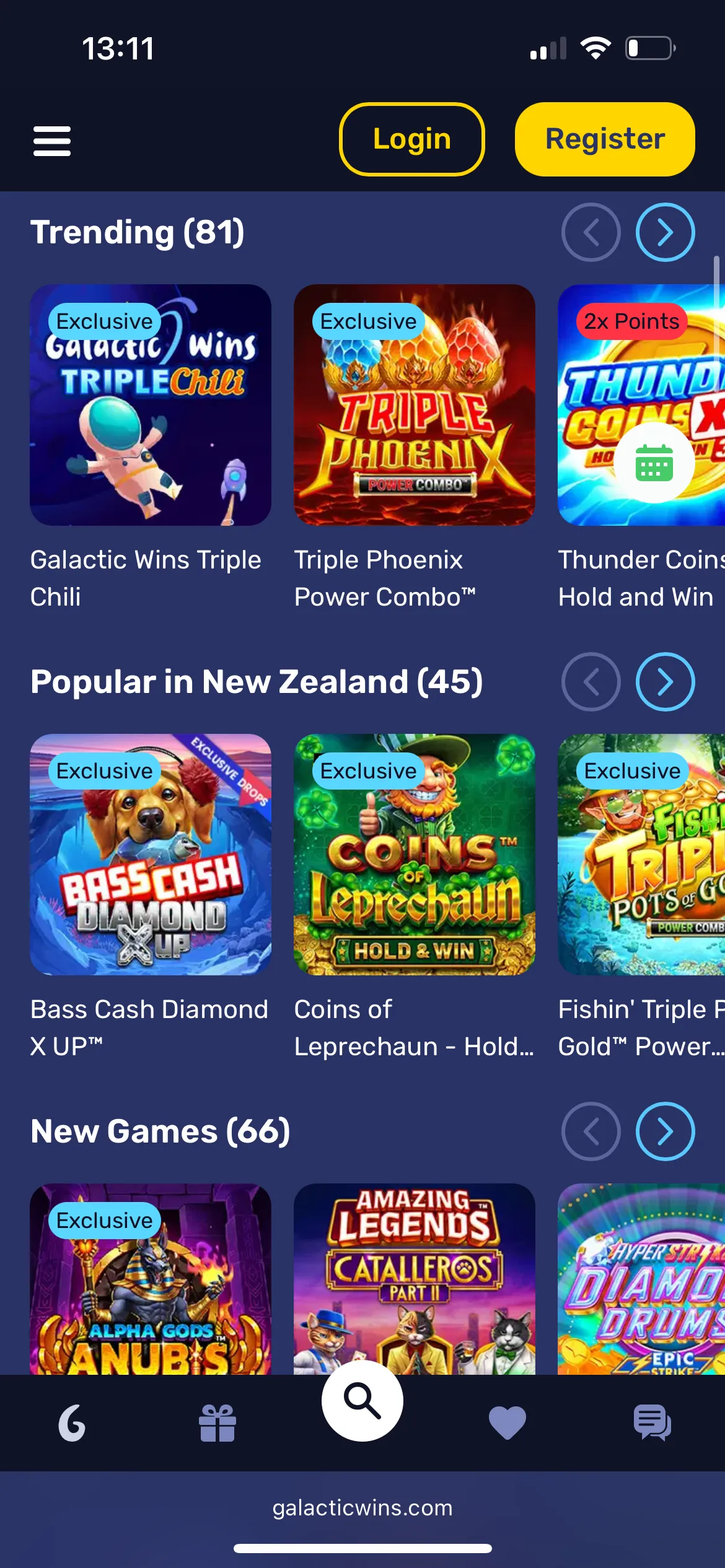Open the hamburger menu

(x=52, y=141)
